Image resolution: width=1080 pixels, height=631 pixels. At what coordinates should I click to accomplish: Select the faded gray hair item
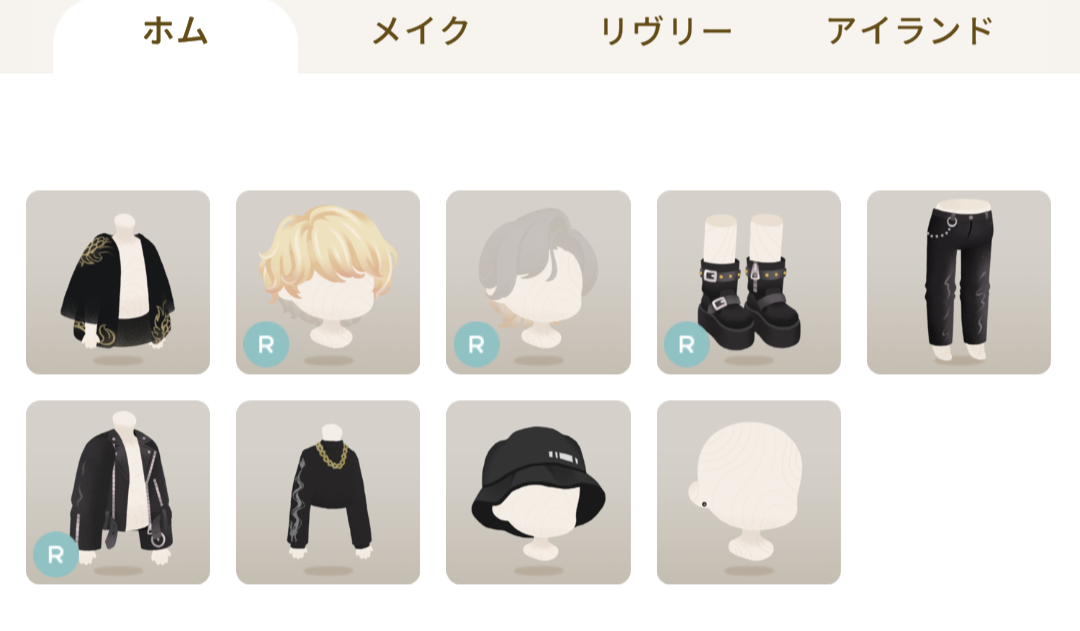(538, 282)
